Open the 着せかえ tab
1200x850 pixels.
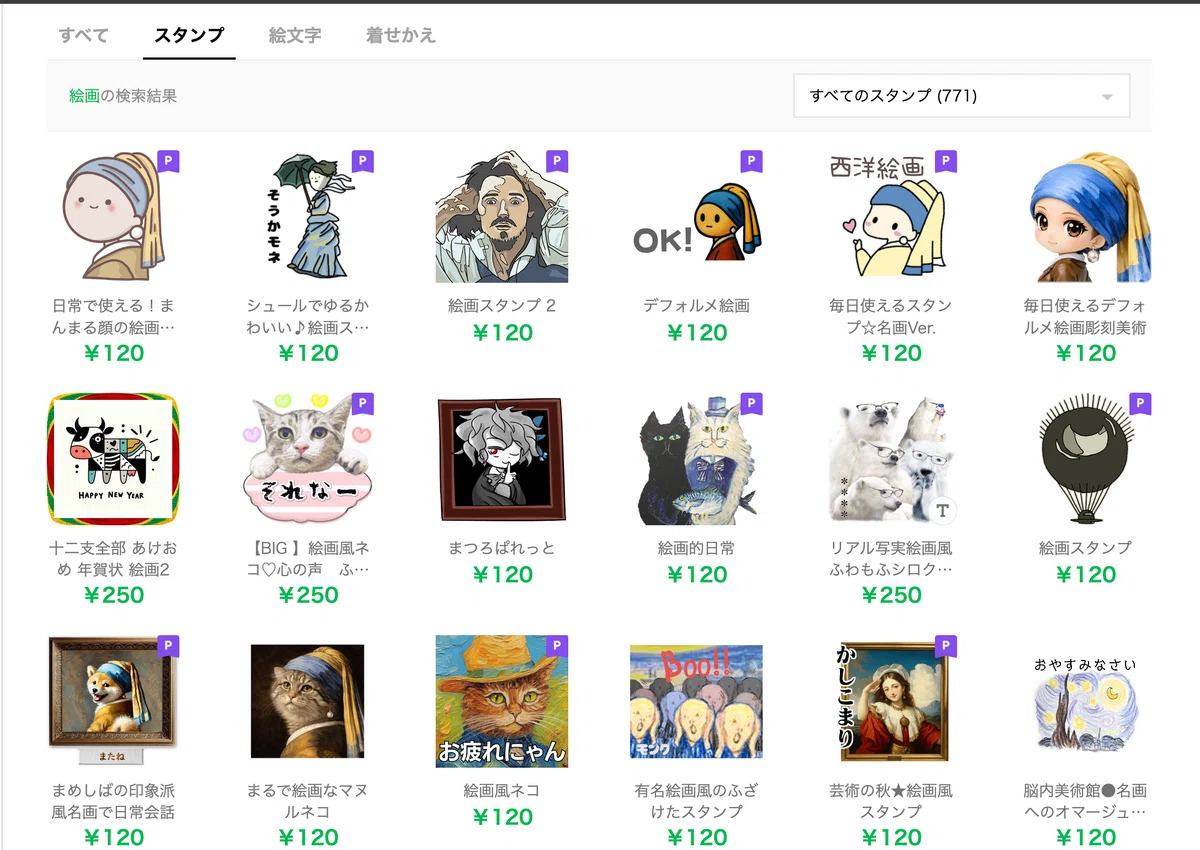click(x=401, y=35)
